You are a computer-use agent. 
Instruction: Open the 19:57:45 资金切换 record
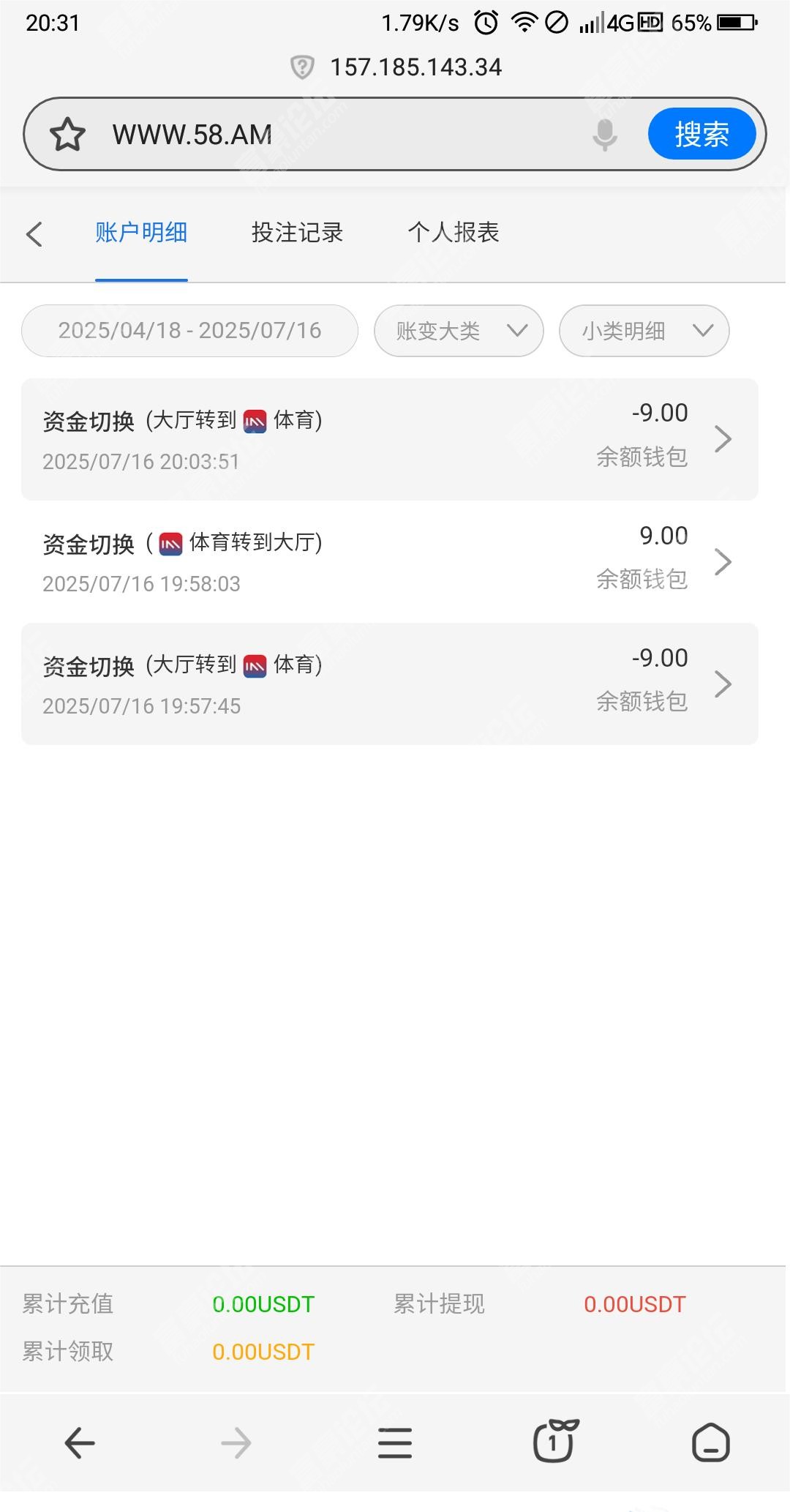pyautogui.click(x=389, y=684)
